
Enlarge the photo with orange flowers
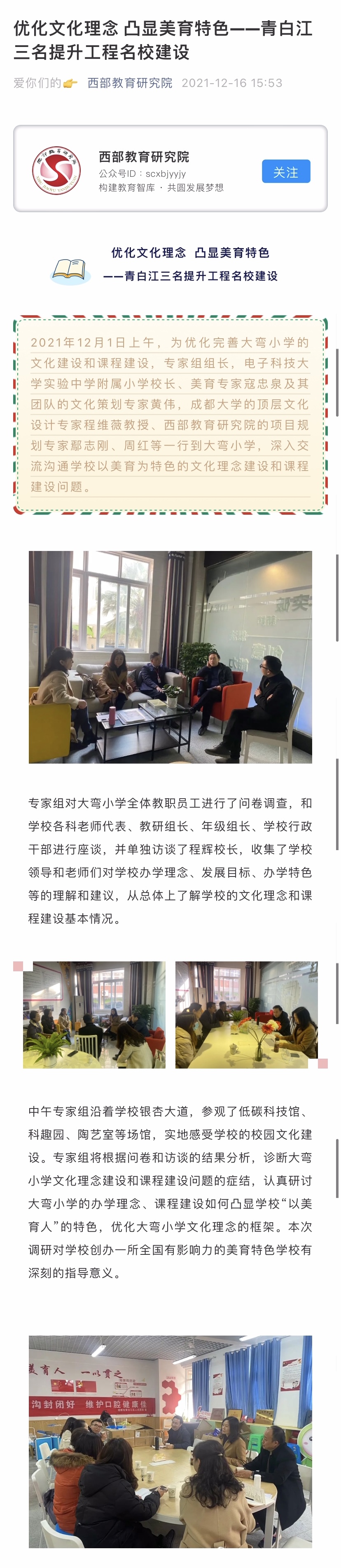(246, 1015)
